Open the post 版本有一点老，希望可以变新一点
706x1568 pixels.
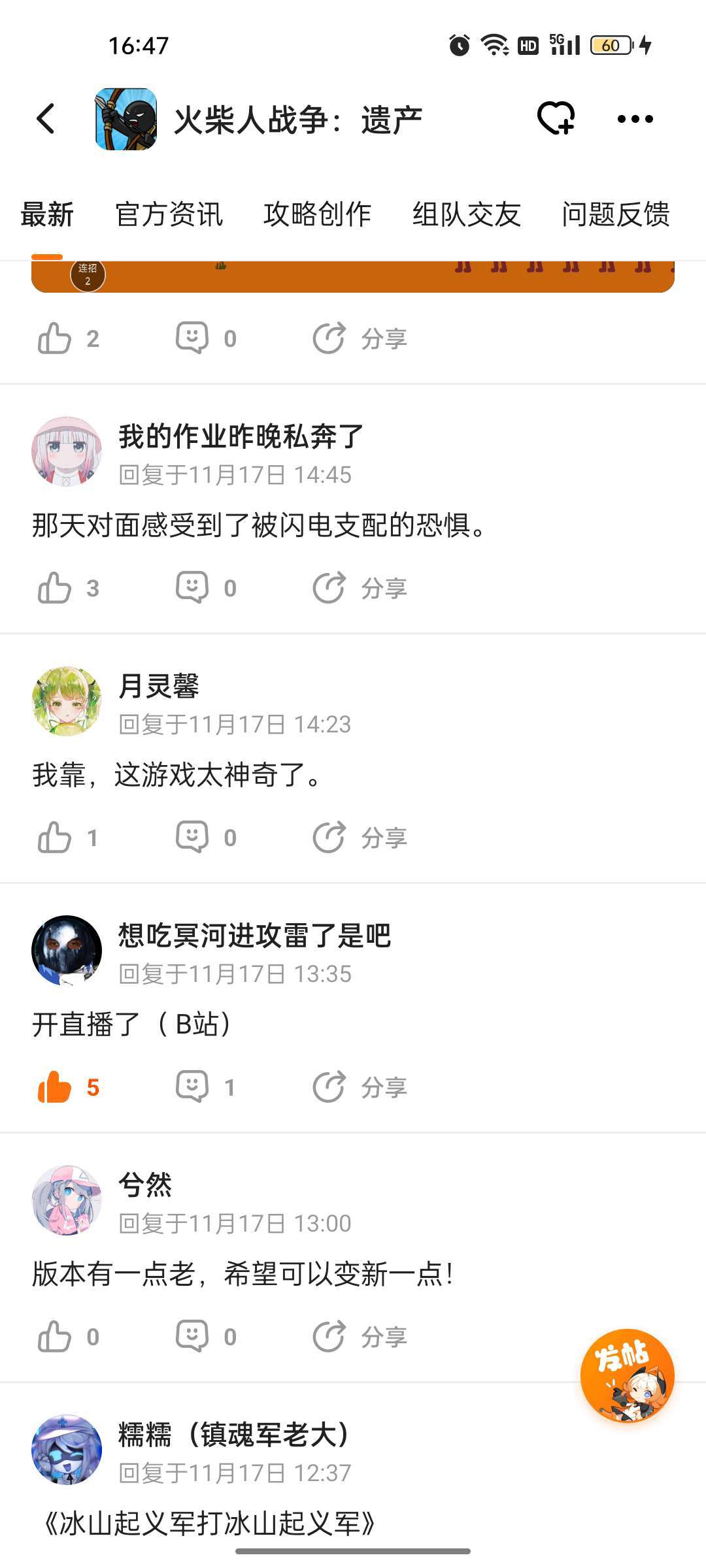pyautogui.click(x=242, y=1274)
